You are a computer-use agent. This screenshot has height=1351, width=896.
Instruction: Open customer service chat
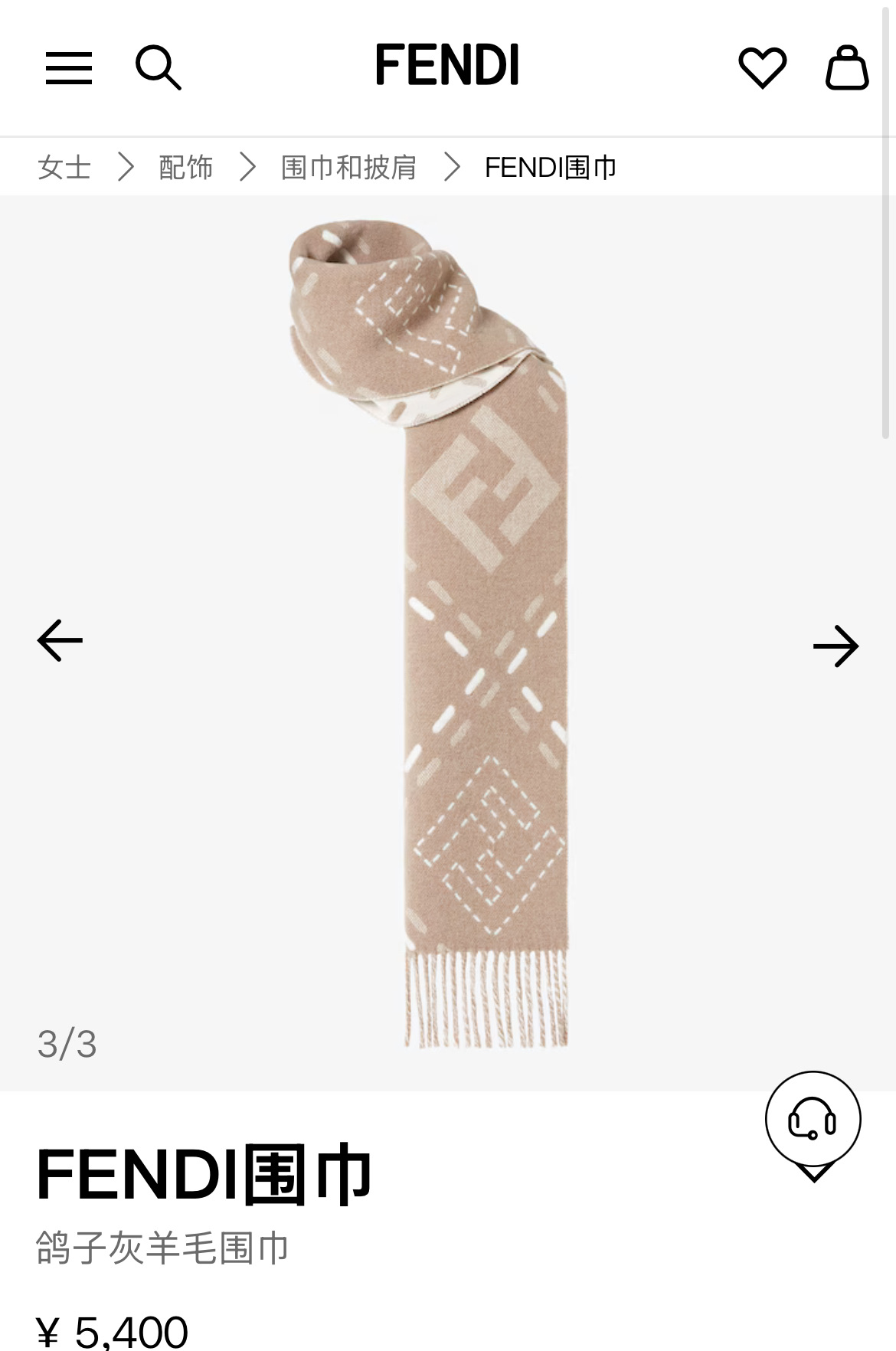(x=813, y=1121)
